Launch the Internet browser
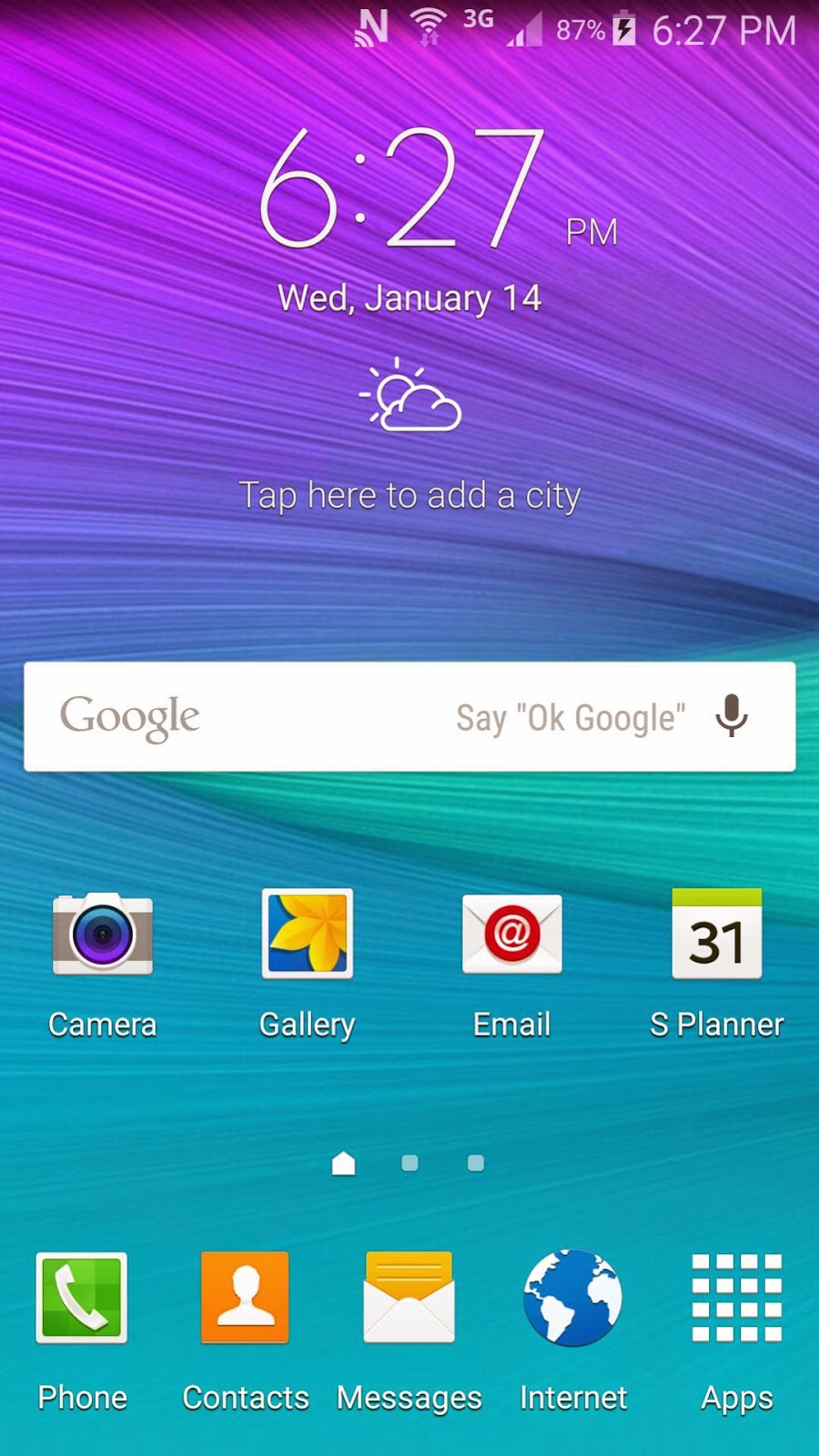The image size is (819, 1456). (x=573, y=1299)
